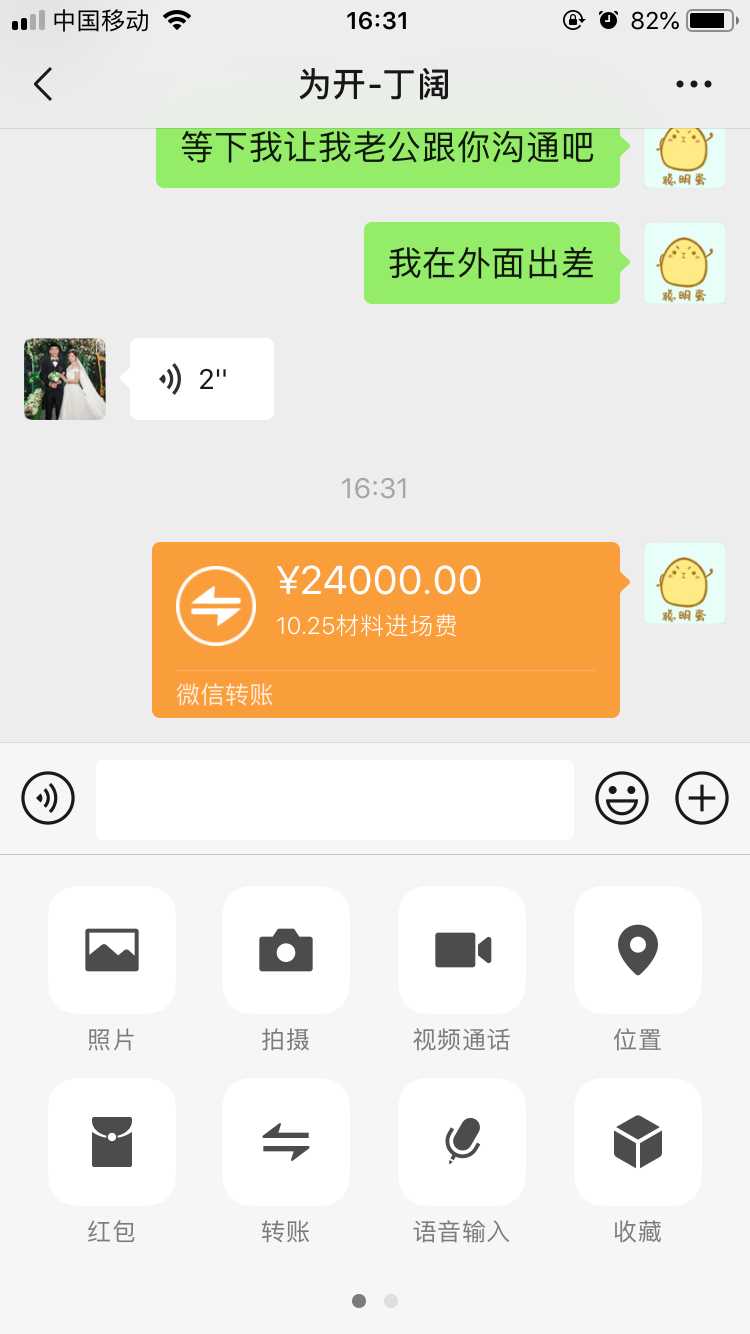Open the emoji sticker panel

click(622, 798)
